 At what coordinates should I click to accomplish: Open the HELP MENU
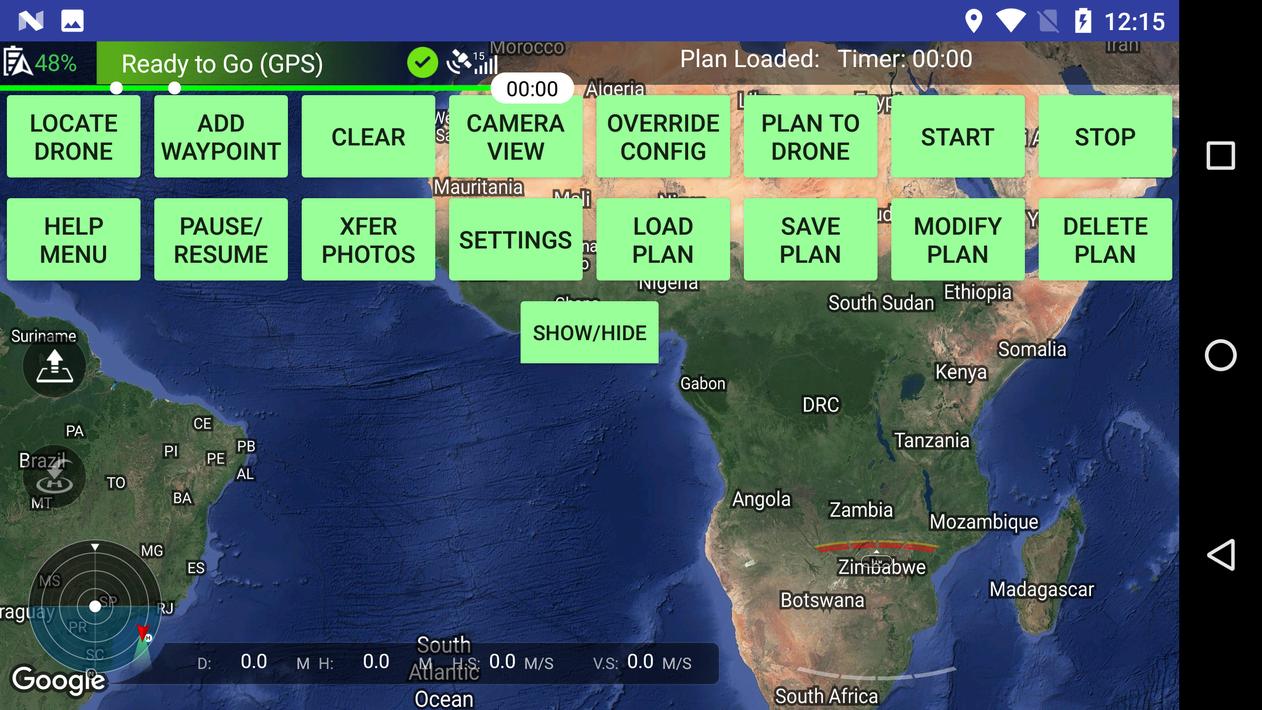[x=73, y=240]
